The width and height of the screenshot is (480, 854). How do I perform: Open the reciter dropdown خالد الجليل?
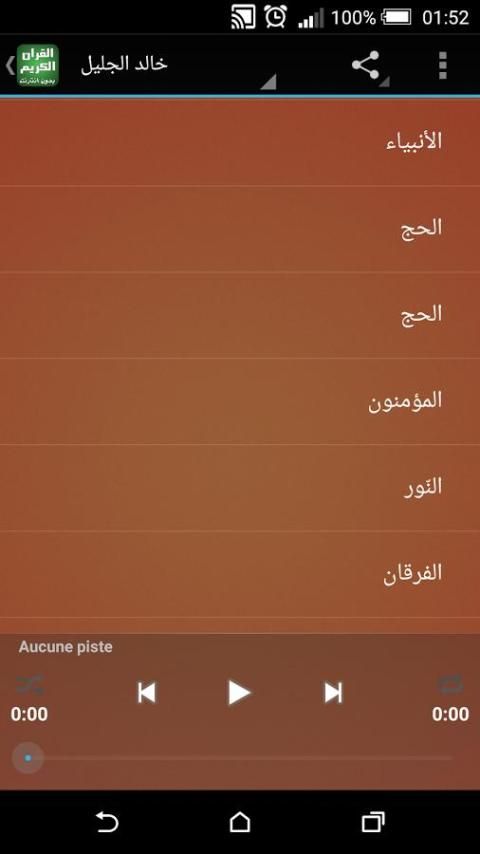tap(178, 65)
